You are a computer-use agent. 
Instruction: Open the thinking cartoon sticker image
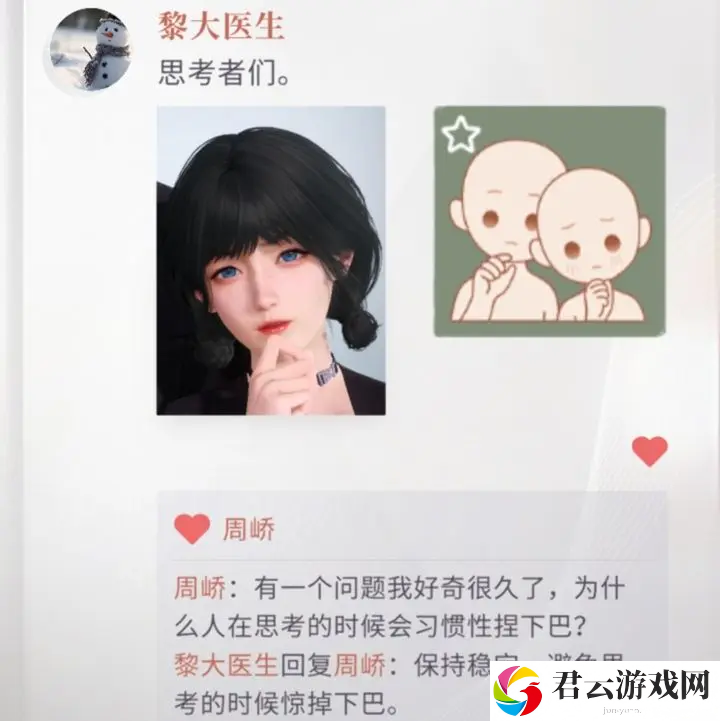click(549, 221)
